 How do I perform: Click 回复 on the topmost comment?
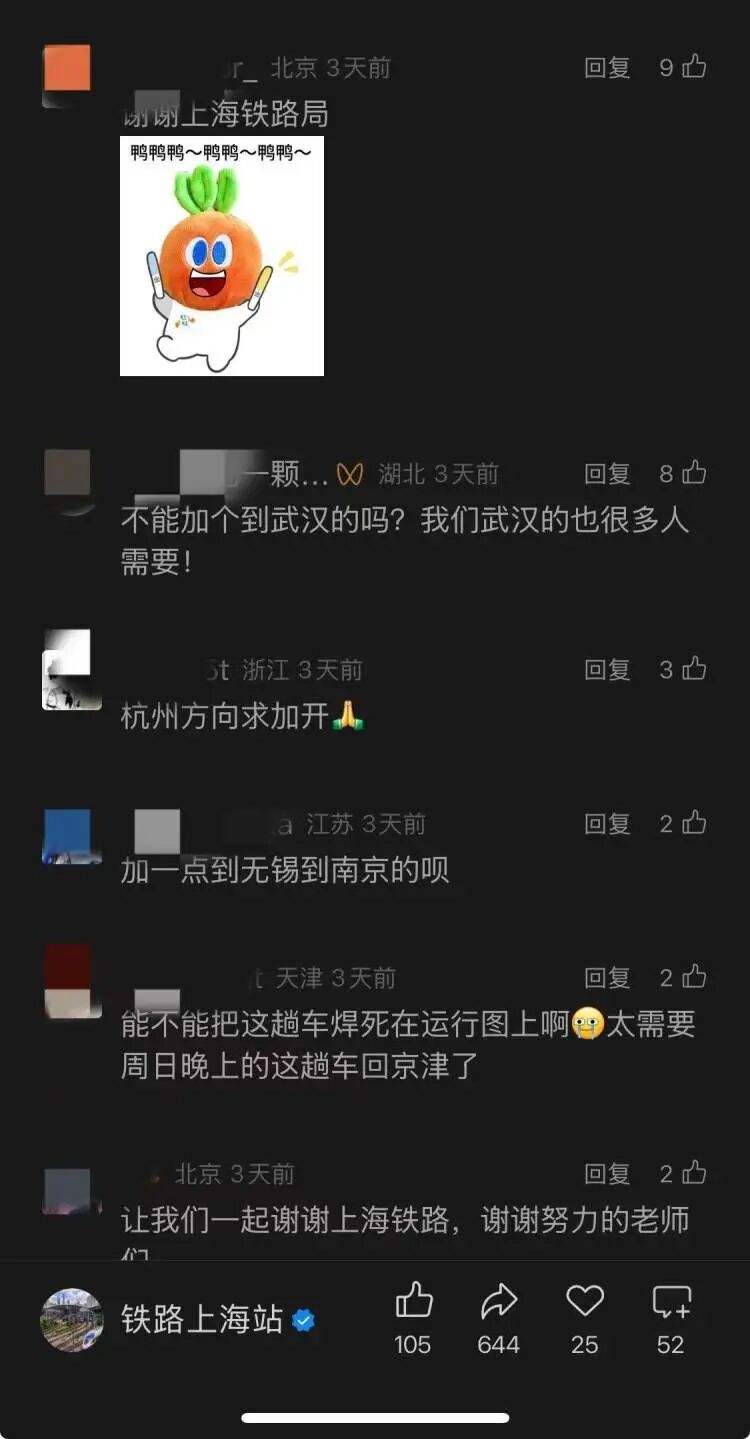point(605,68)
